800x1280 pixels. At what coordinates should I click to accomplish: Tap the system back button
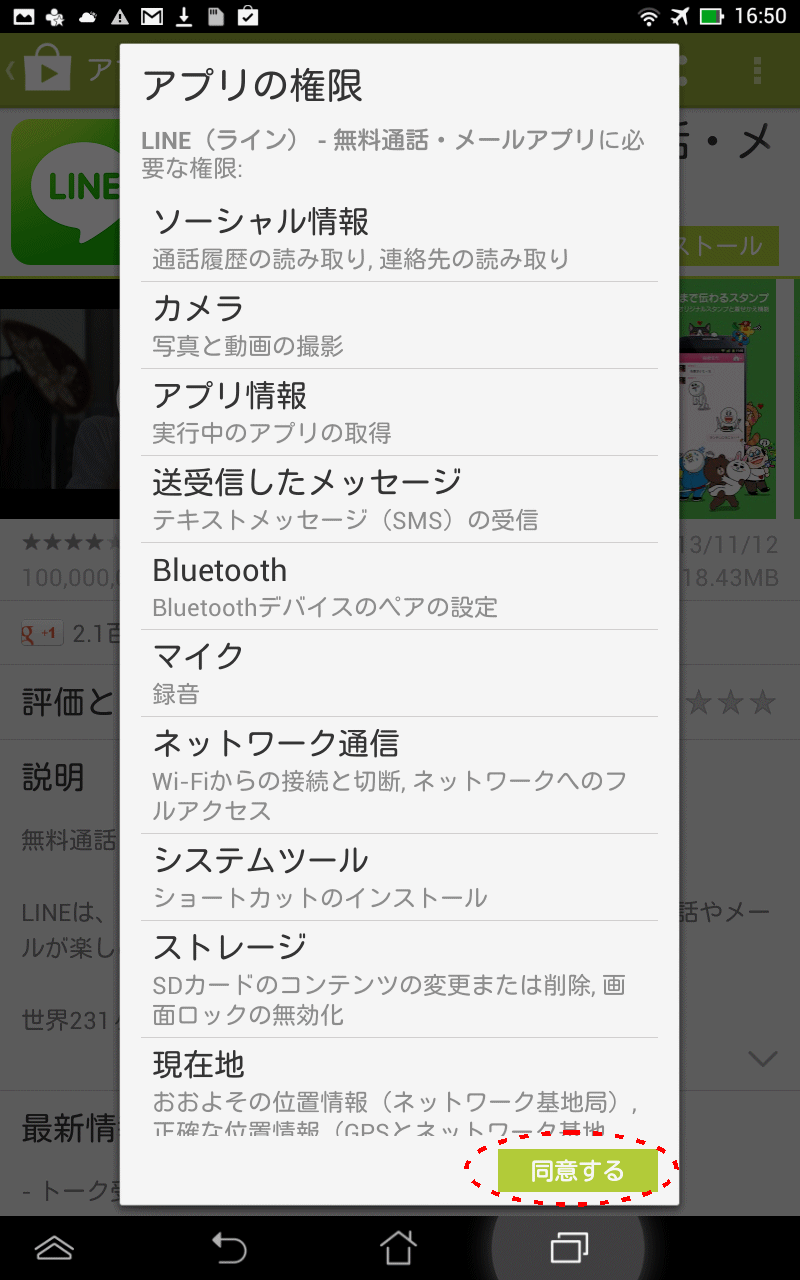click(x=229, y=1247)
